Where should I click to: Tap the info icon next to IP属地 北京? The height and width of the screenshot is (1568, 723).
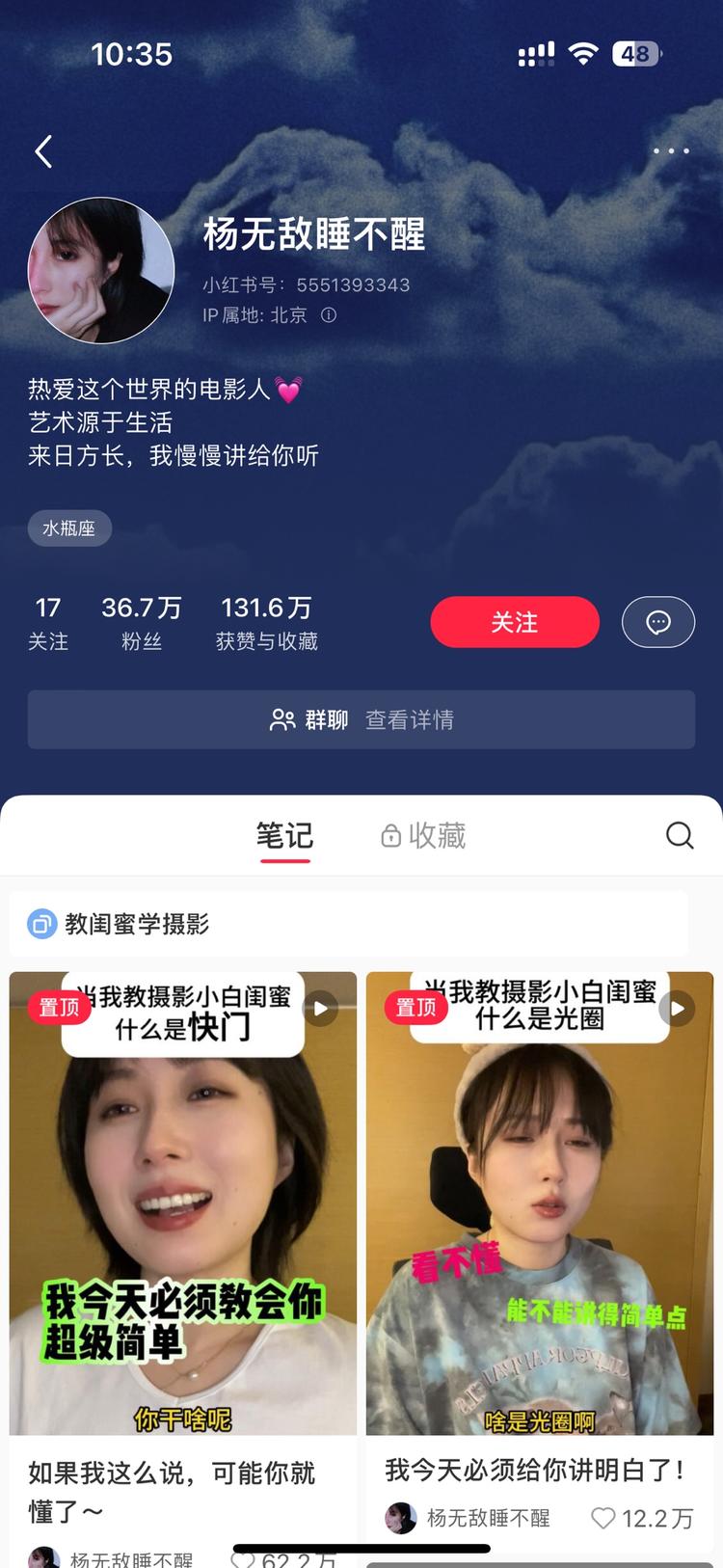coord(328,315)
